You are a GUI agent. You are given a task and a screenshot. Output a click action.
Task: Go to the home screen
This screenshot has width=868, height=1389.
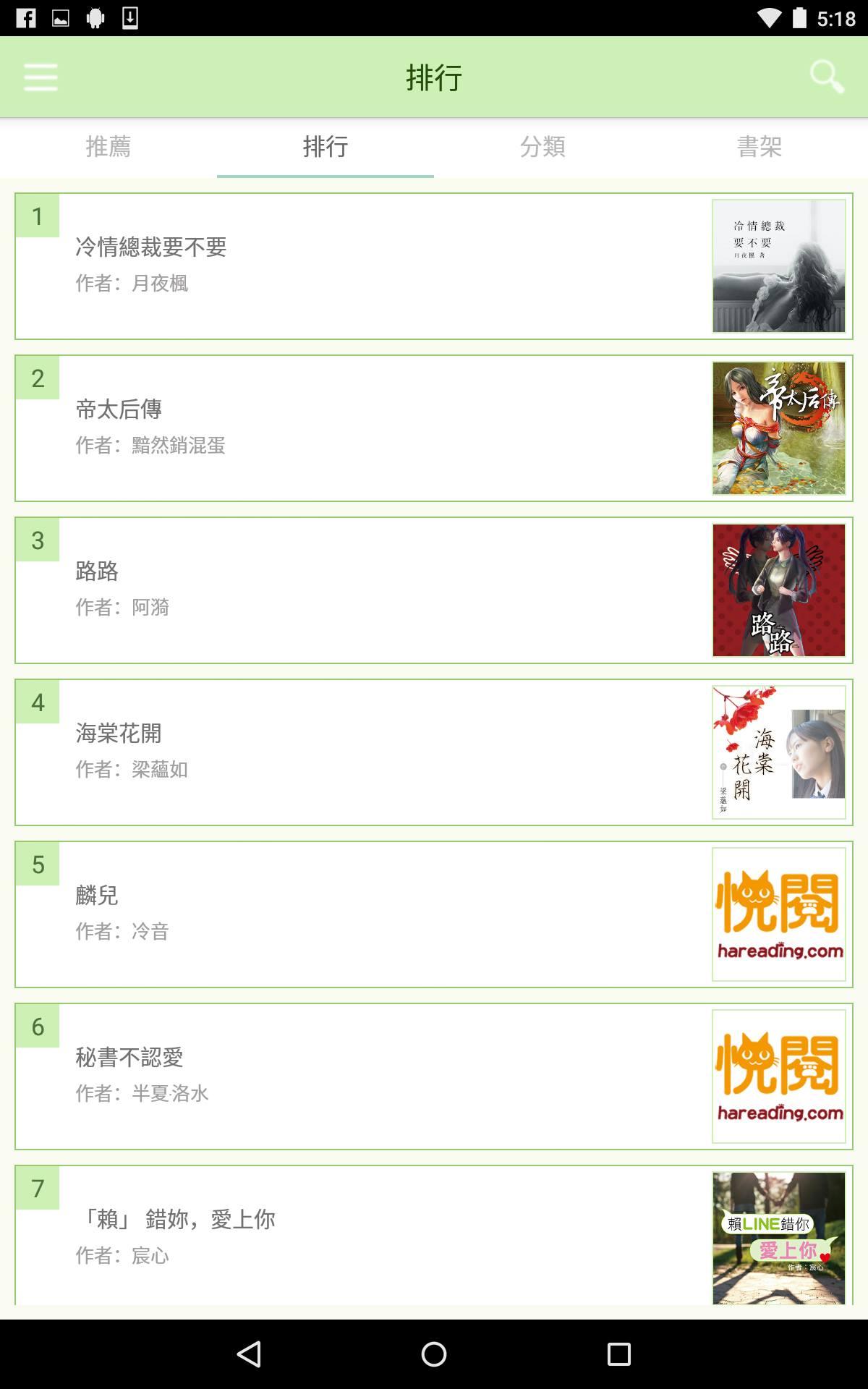[x=434, y=1354]
